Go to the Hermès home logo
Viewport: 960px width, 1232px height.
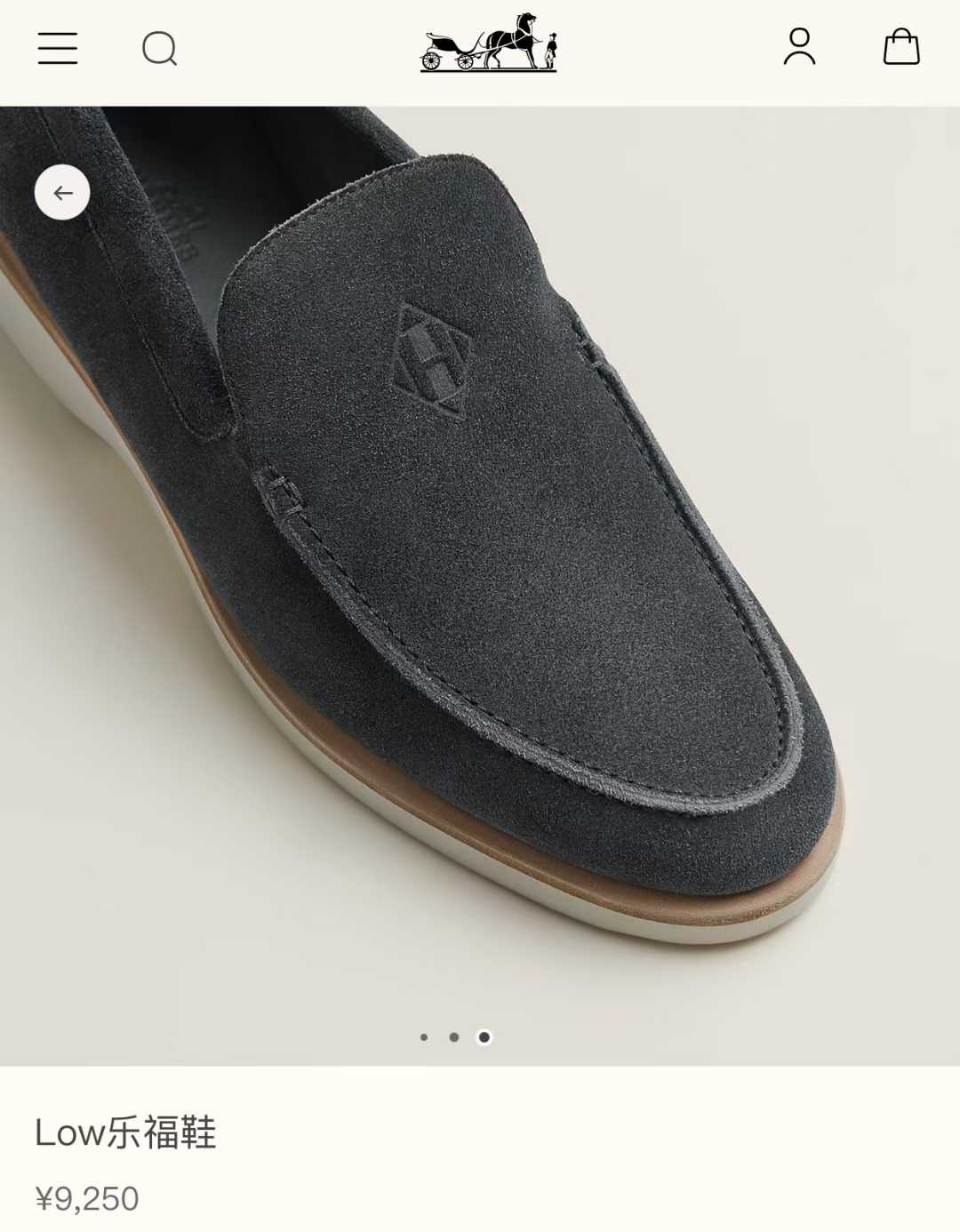click(x=488, y=43)
